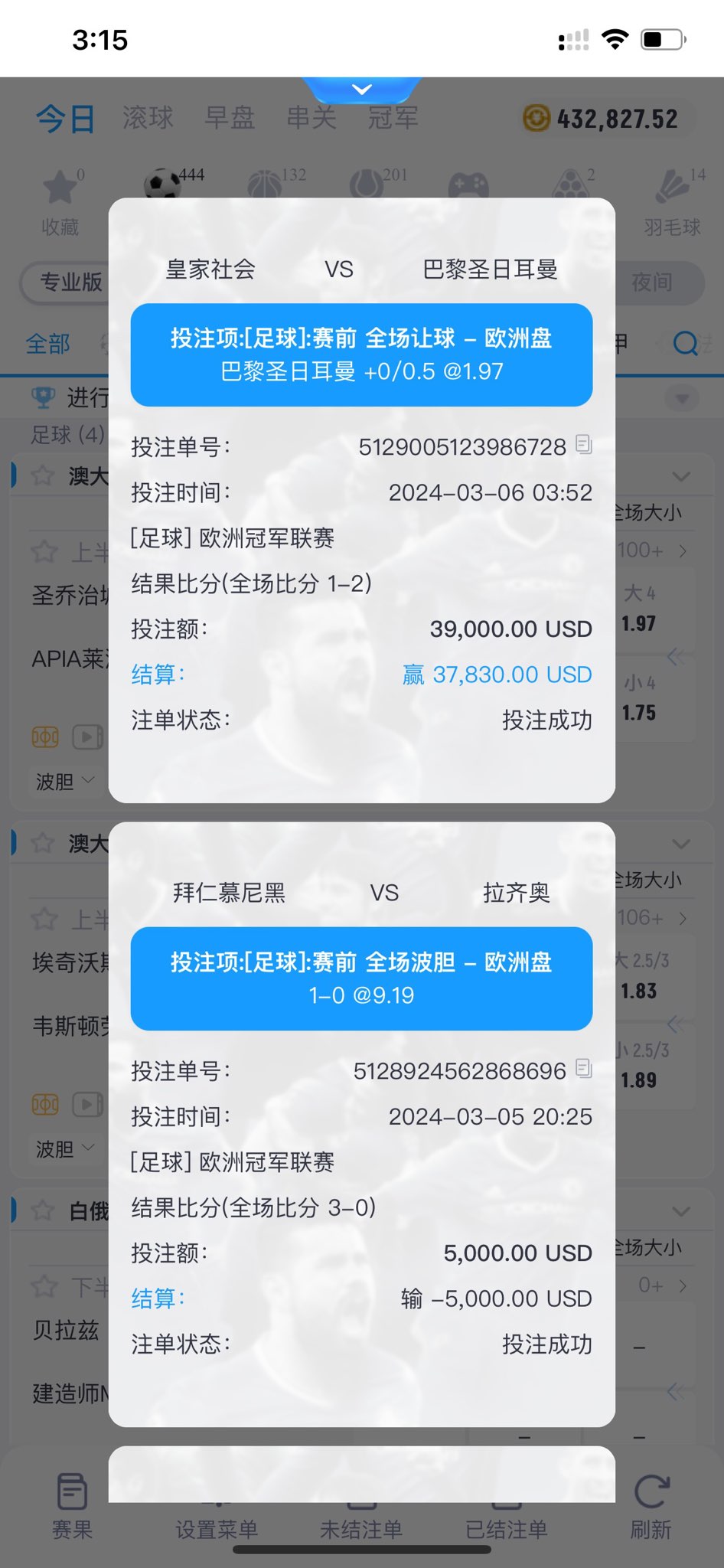Refresh with the 刷新 button

point(651,1508)
